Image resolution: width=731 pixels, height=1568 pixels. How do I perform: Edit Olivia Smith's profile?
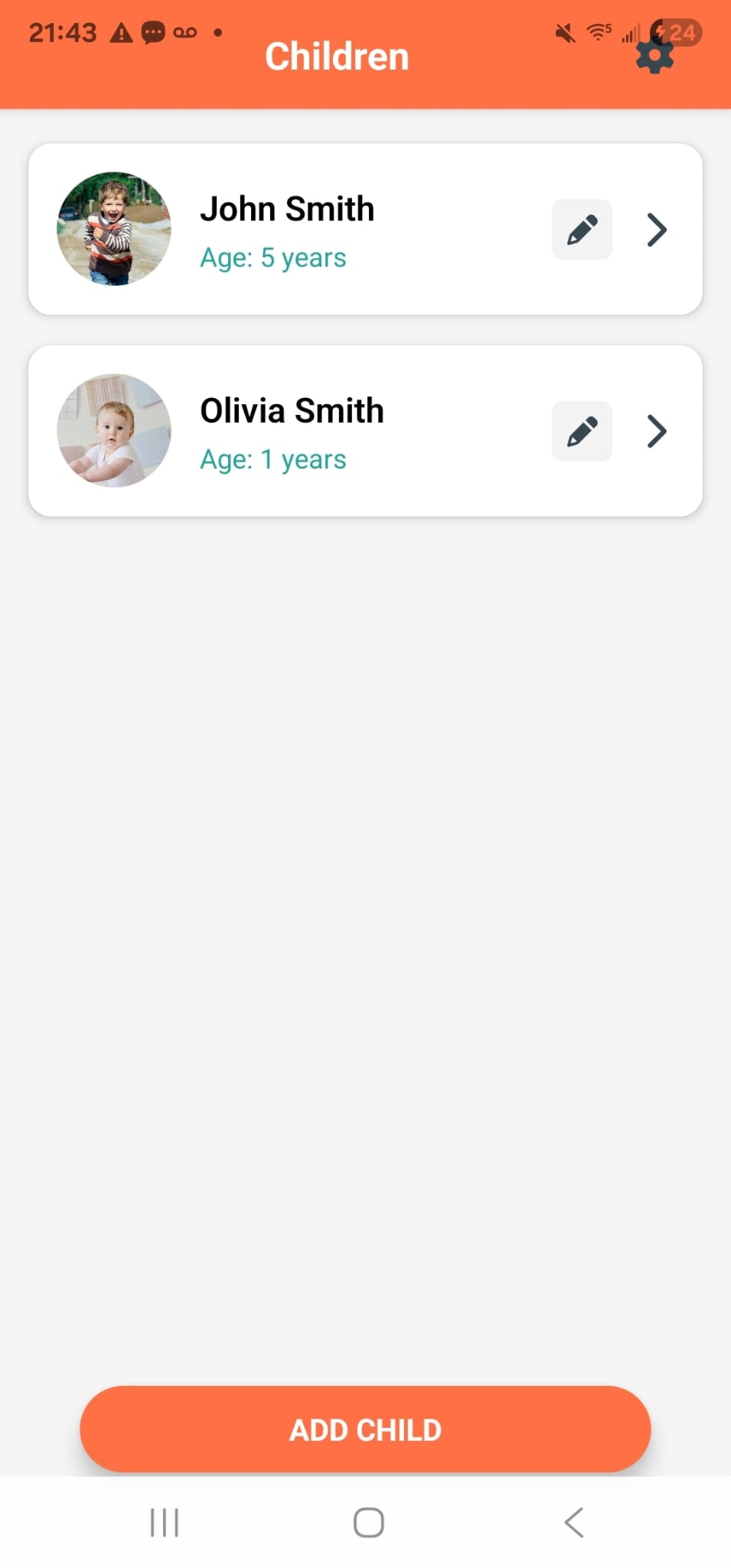click(582, 431)
